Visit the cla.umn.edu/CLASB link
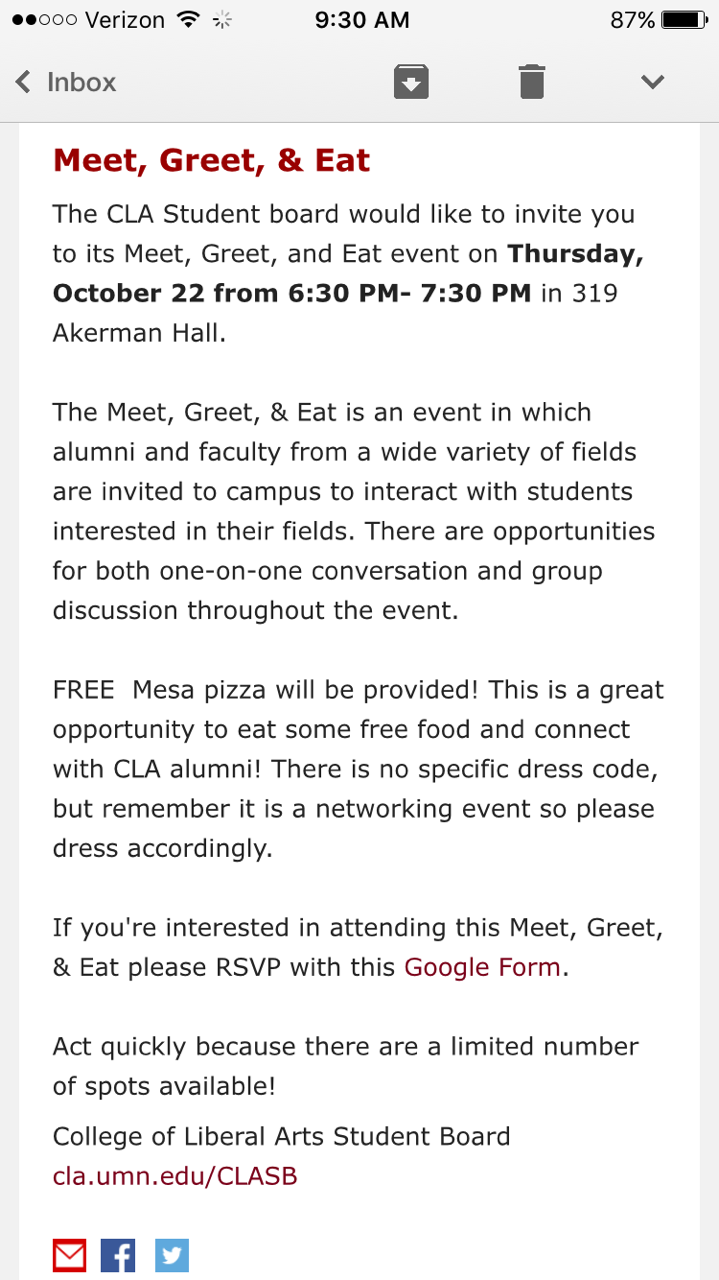Image resolution: width=719 pixels, height=1280 pixels. [x=175, y=1176]
